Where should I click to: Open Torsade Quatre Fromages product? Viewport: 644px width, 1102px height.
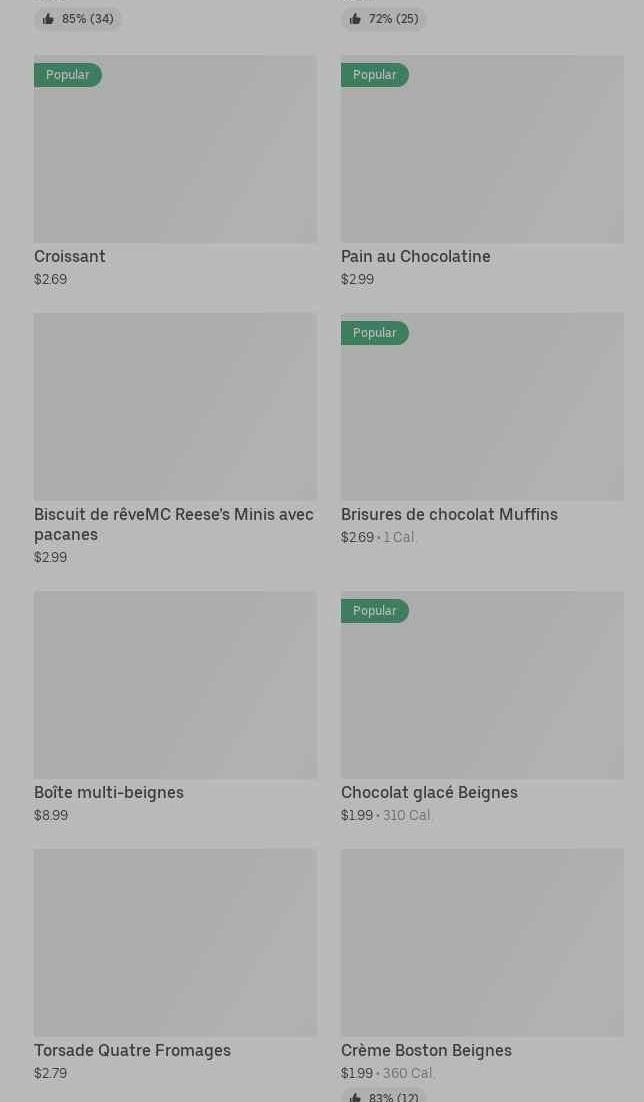click(x=175, y=965)
